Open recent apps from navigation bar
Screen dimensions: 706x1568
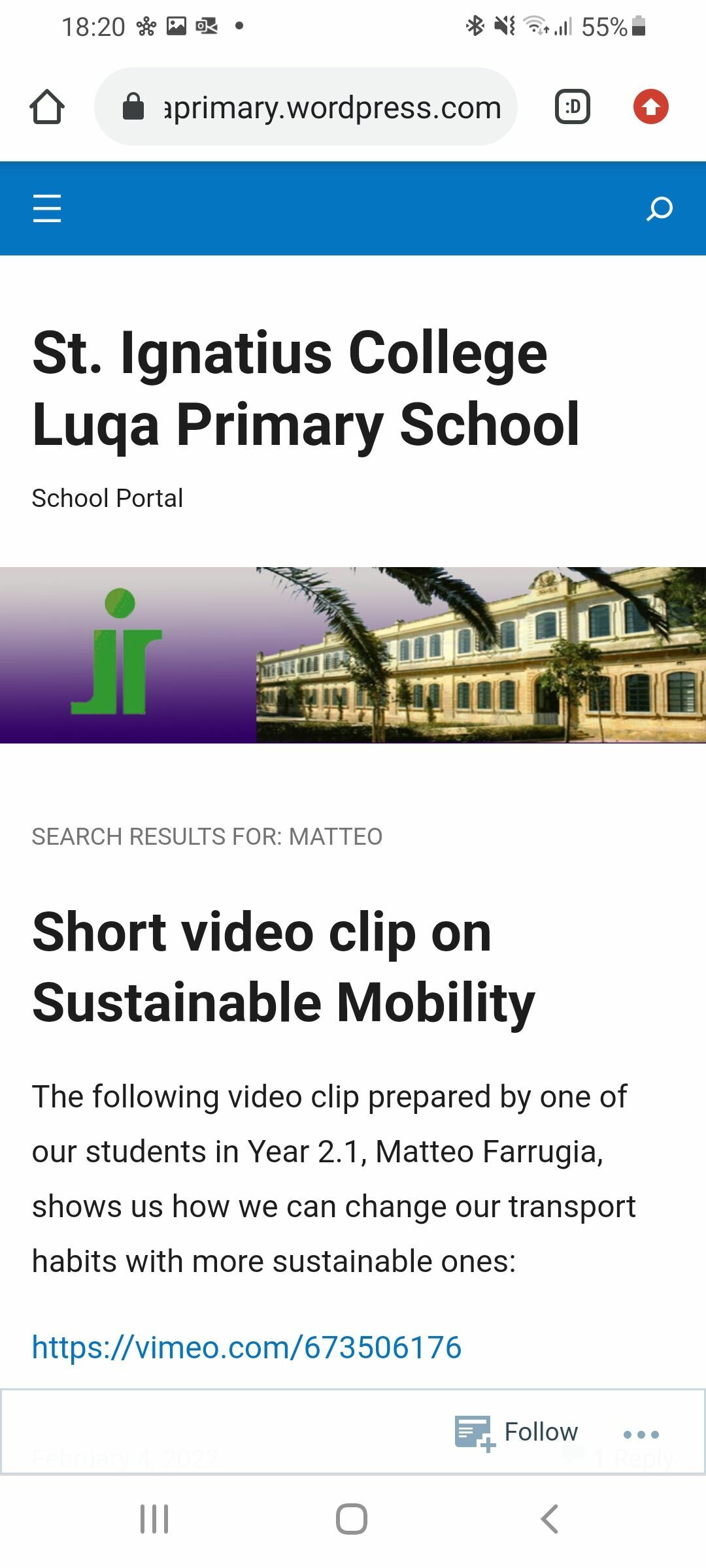click(155, 1518)
